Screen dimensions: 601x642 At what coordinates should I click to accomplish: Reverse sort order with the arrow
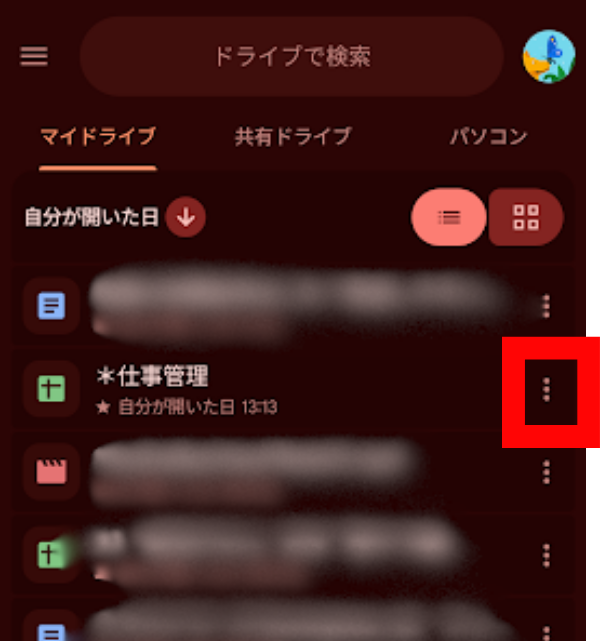click(186, 217)
